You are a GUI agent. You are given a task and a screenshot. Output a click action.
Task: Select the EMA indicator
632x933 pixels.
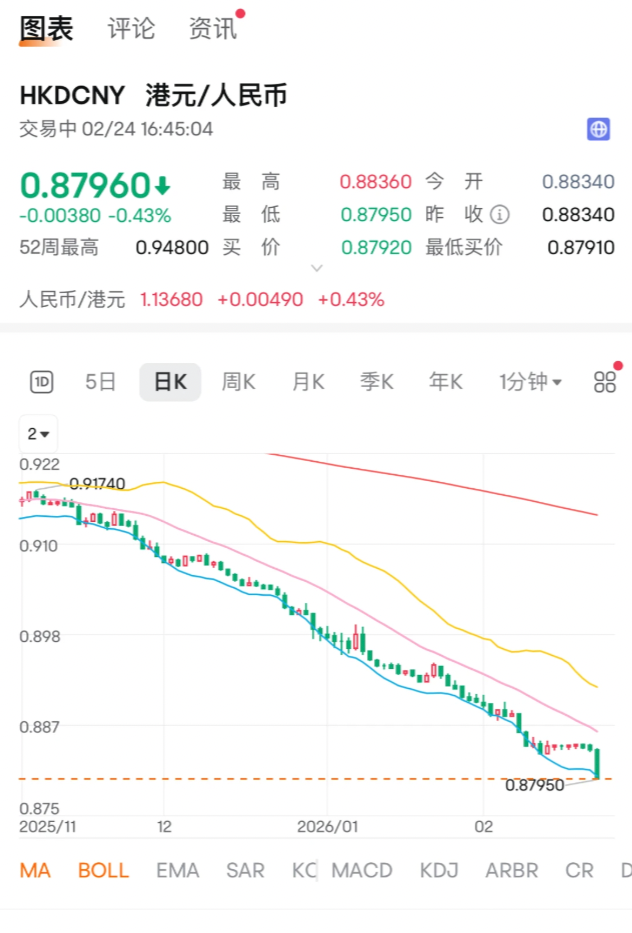[x=177, y=870]
